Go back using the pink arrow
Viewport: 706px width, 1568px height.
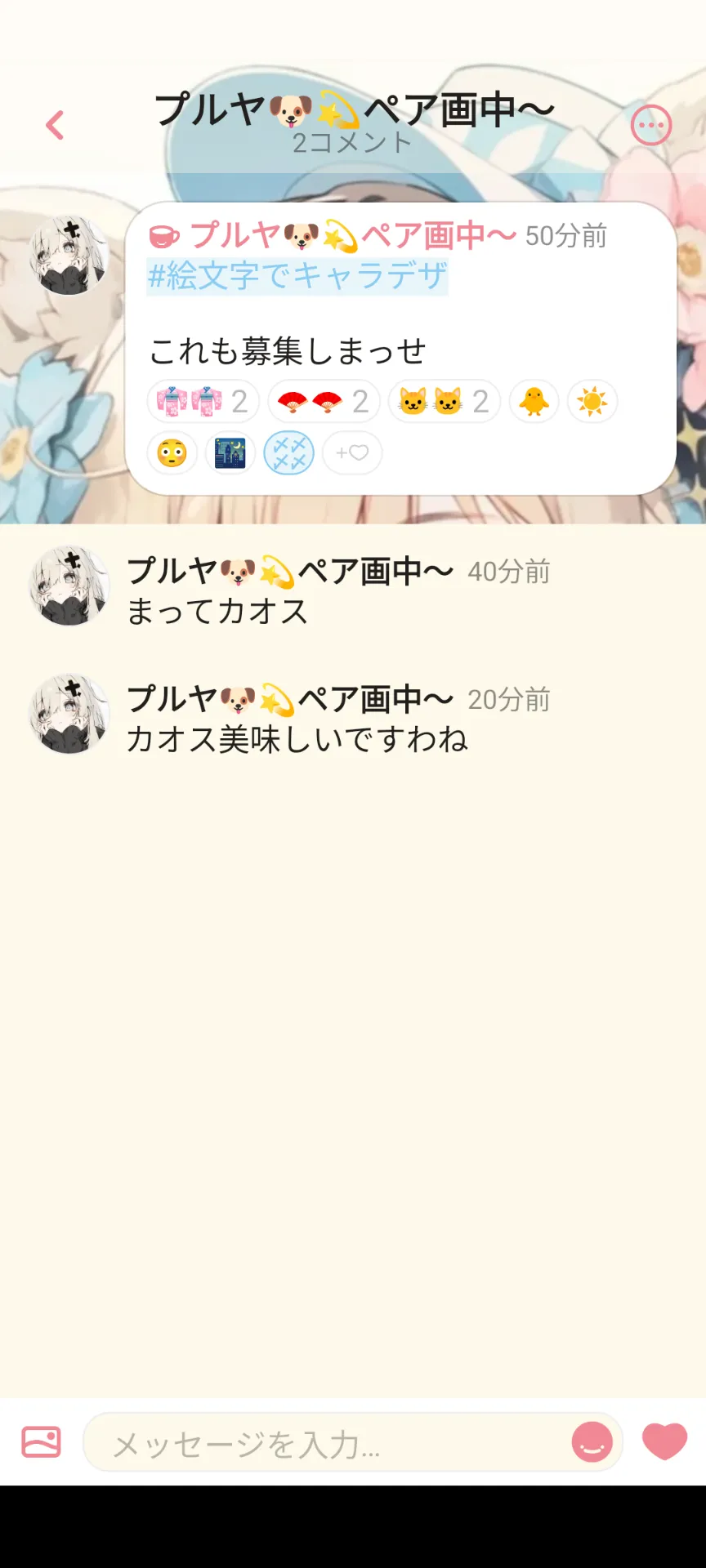point(55,125)
